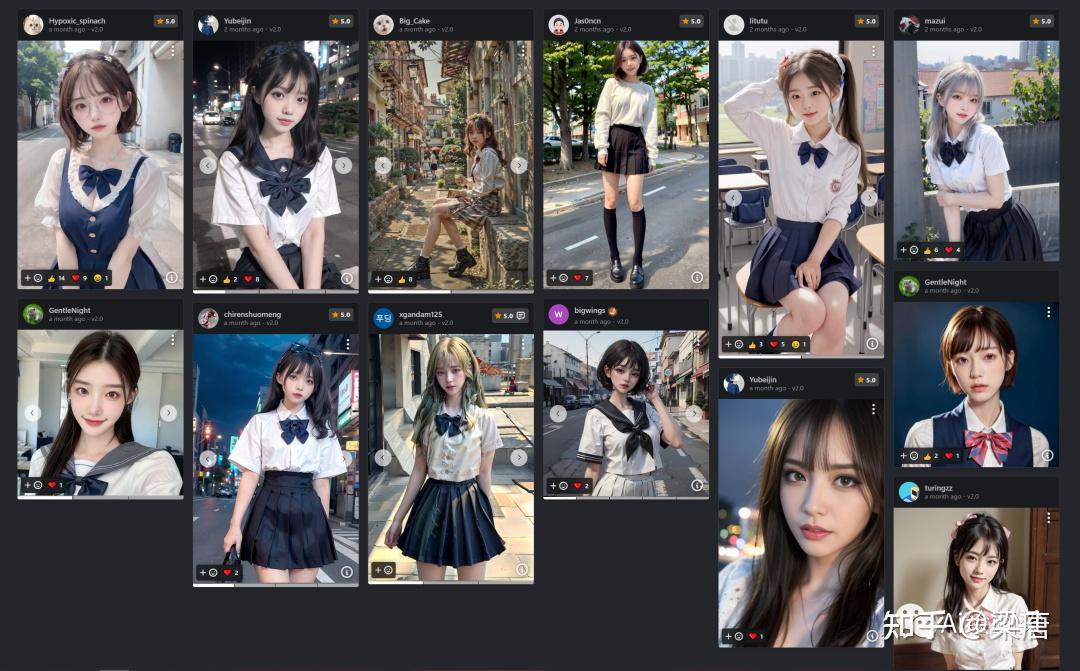
Task: Open turingzz's user profile
Action: tap(909, 491)
